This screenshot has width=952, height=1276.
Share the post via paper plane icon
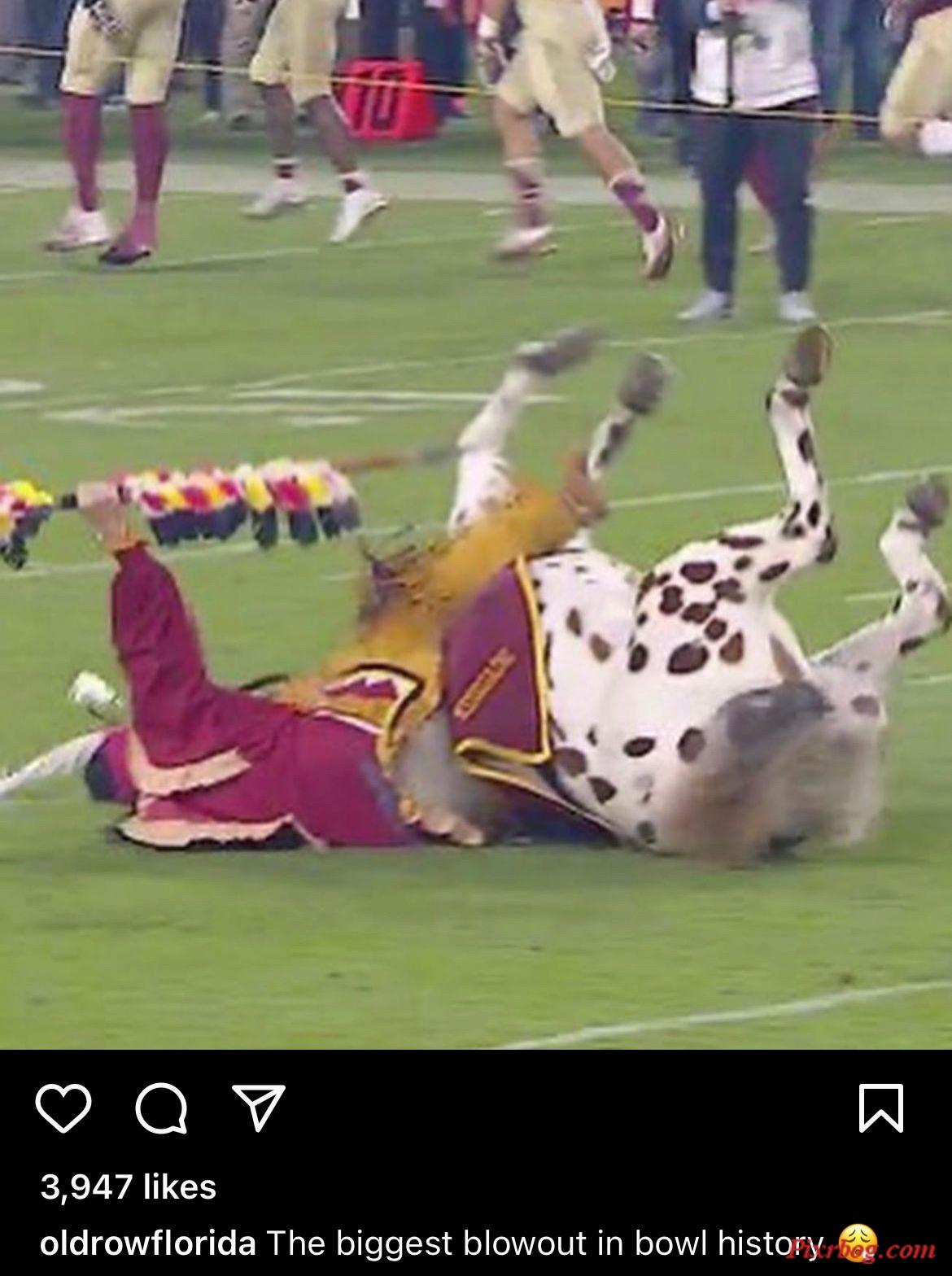click(x=259, y=1107)
